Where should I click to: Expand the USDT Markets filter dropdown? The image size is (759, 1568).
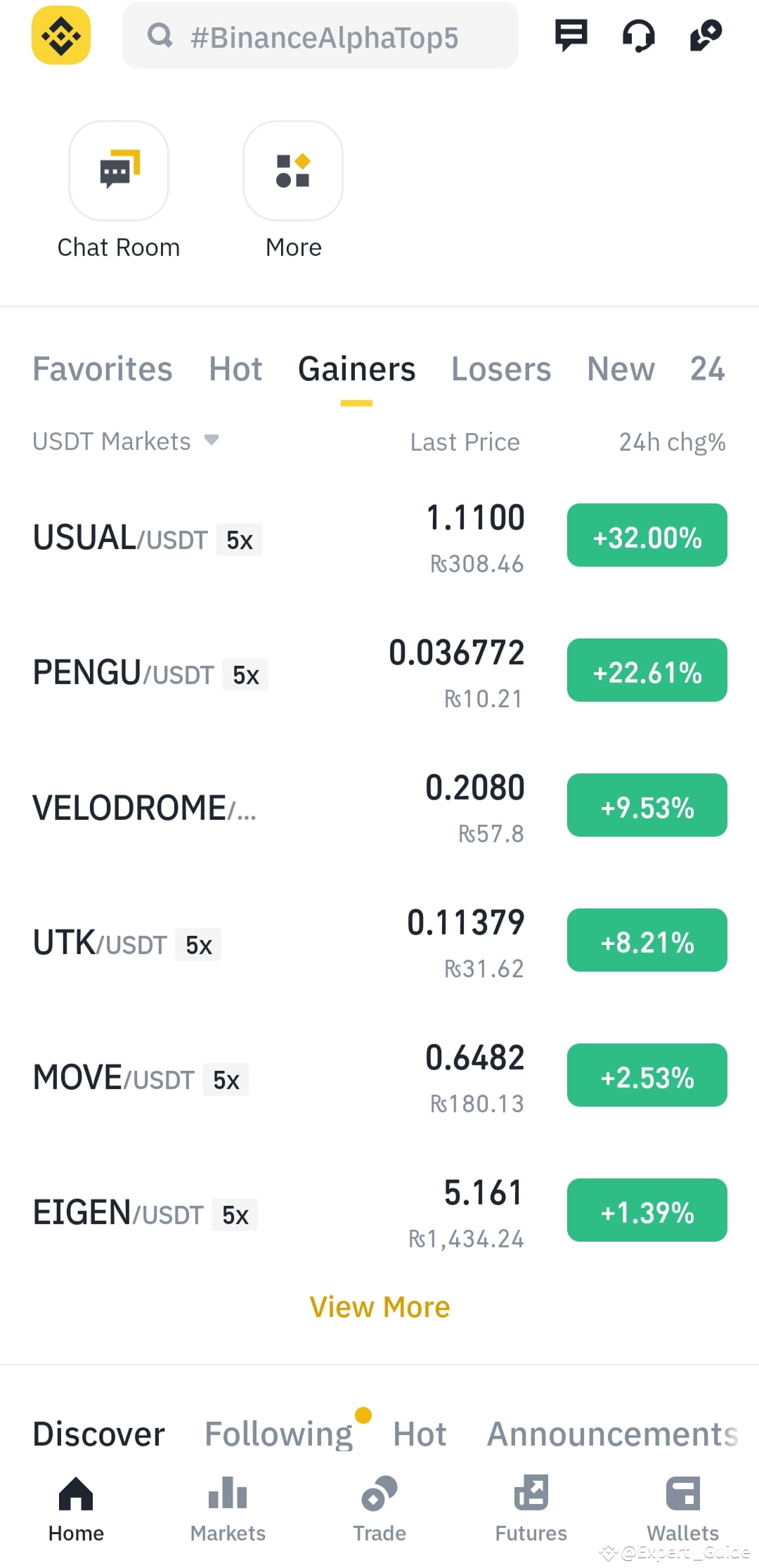tap(126, 441)
